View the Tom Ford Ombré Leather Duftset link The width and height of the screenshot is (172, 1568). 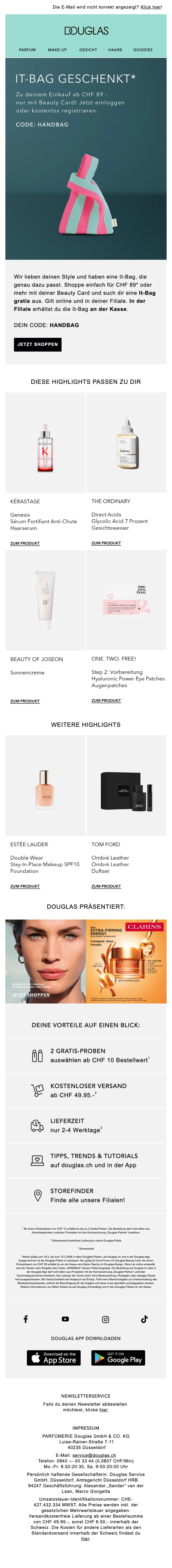click(x=106, y=886)
